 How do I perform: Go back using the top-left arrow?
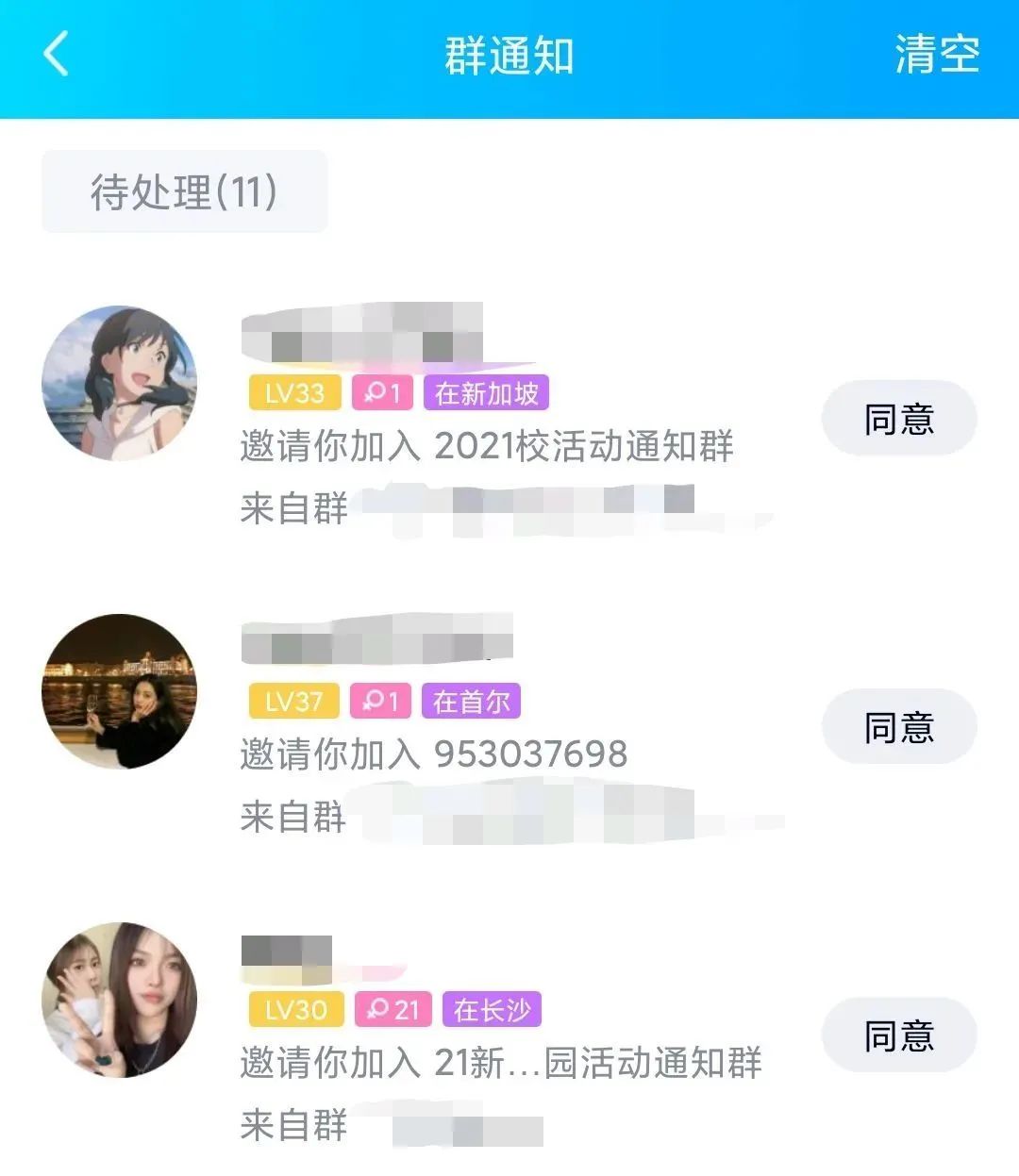(57, 54)
